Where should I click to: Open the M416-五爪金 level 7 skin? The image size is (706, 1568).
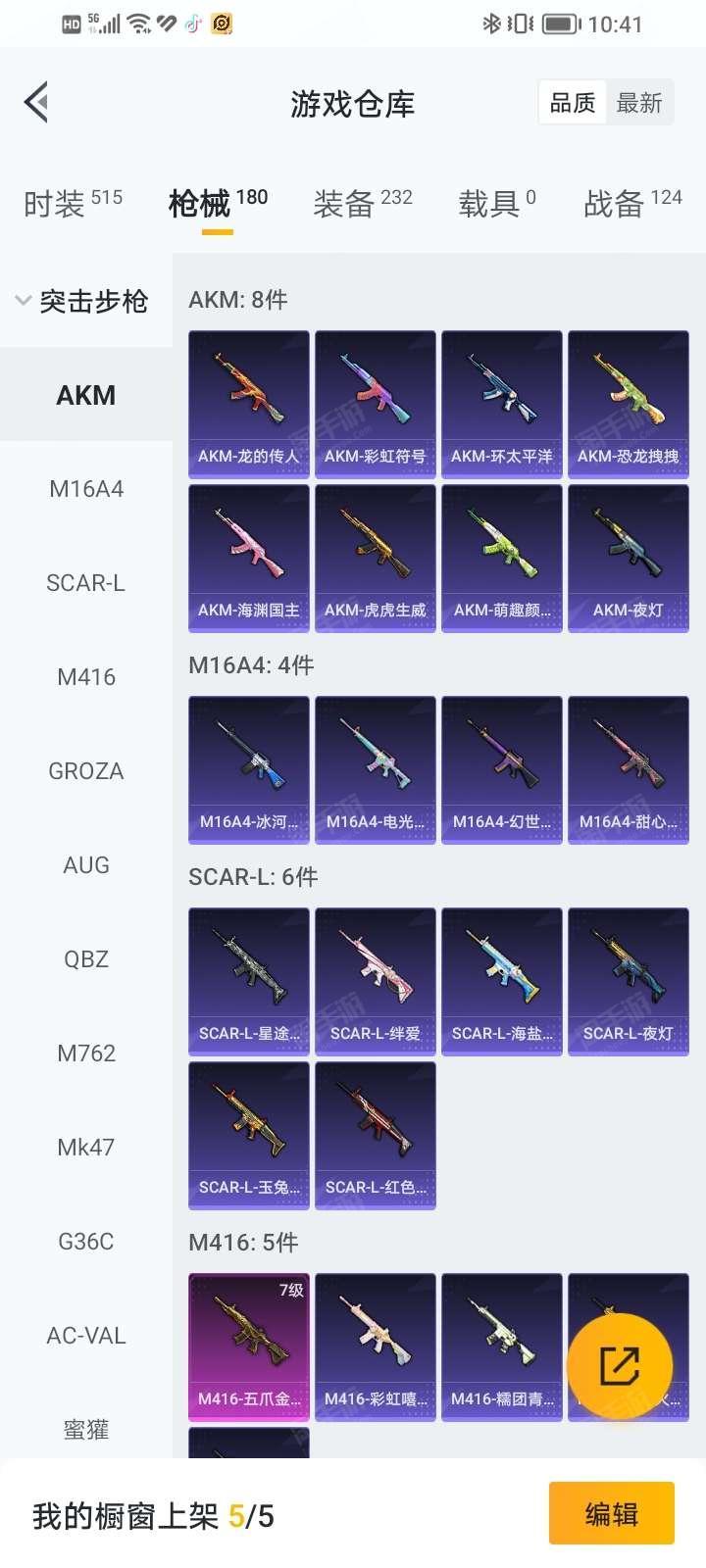(249, 1347)
